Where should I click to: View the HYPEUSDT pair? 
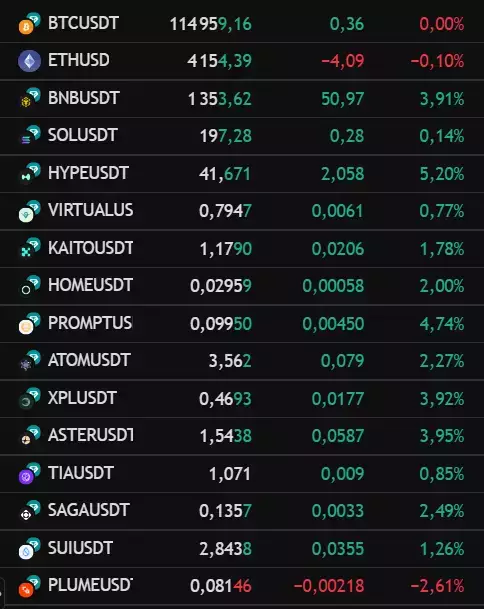click(242, 174)
